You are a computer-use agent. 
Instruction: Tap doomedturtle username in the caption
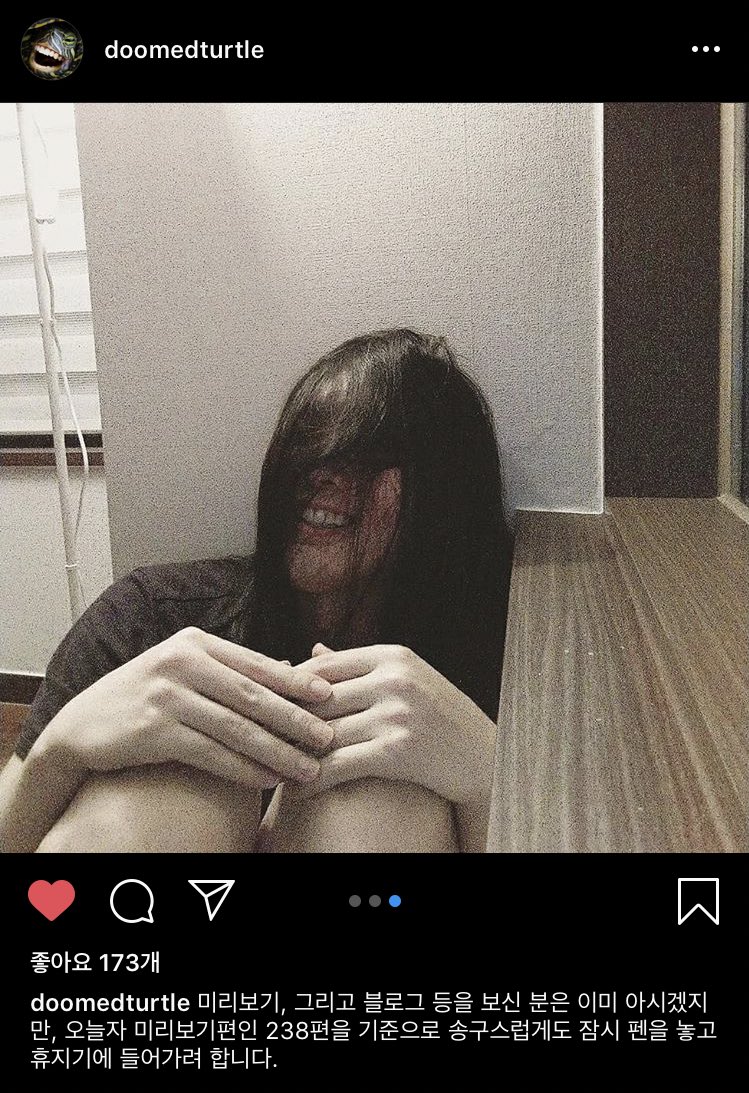(110, 1003)
